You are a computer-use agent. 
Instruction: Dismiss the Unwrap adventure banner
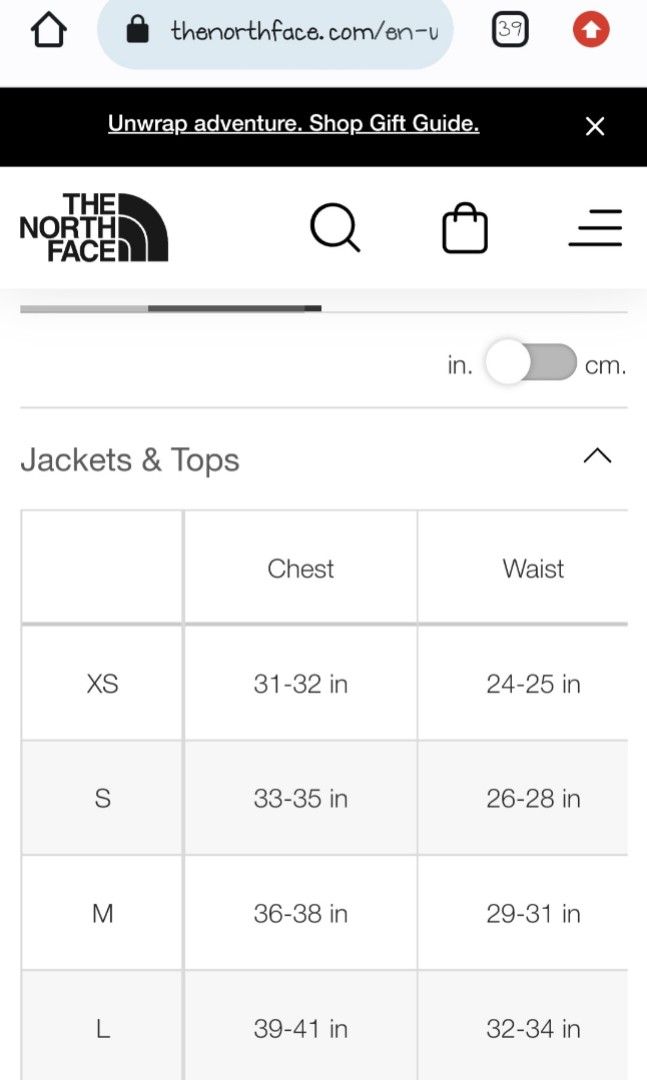[x=595, y=126]
